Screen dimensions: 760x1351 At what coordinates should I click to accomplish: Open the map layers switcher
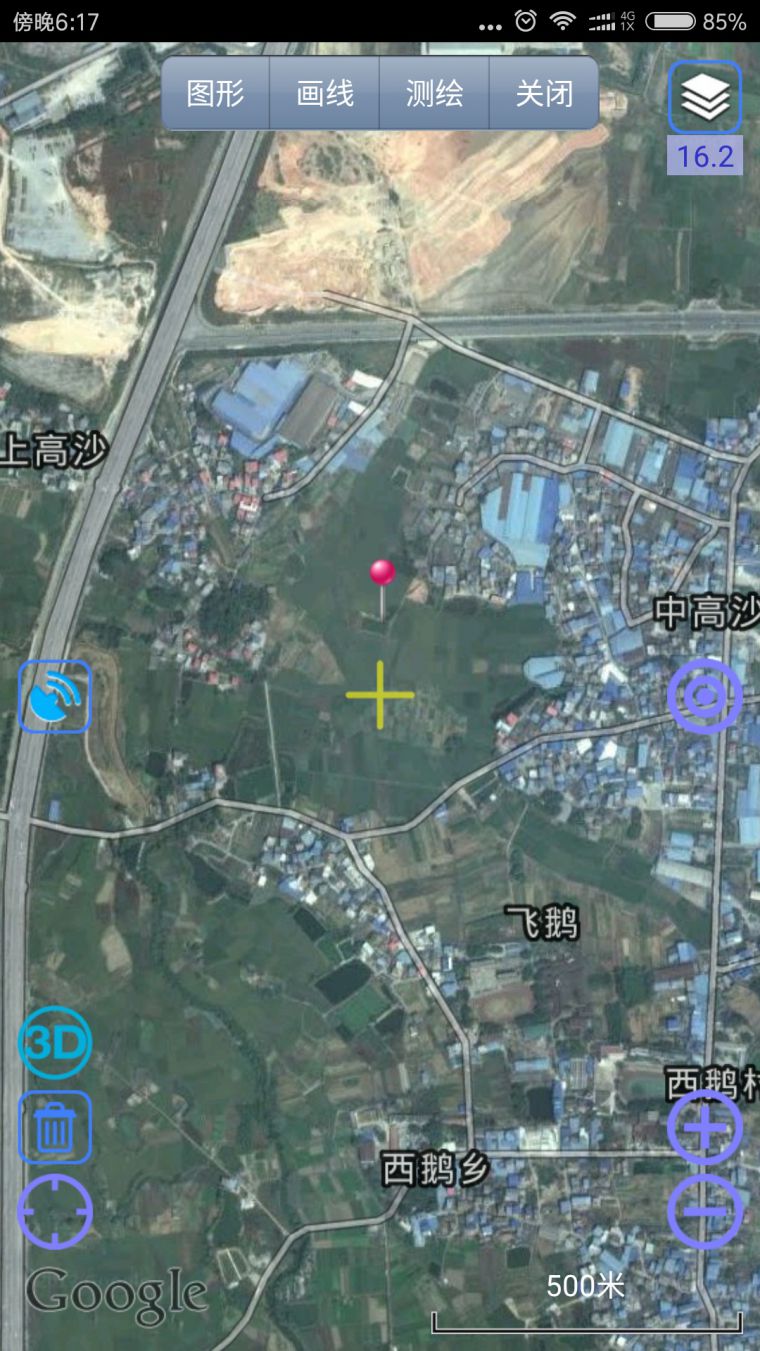[x=705, y=98]
